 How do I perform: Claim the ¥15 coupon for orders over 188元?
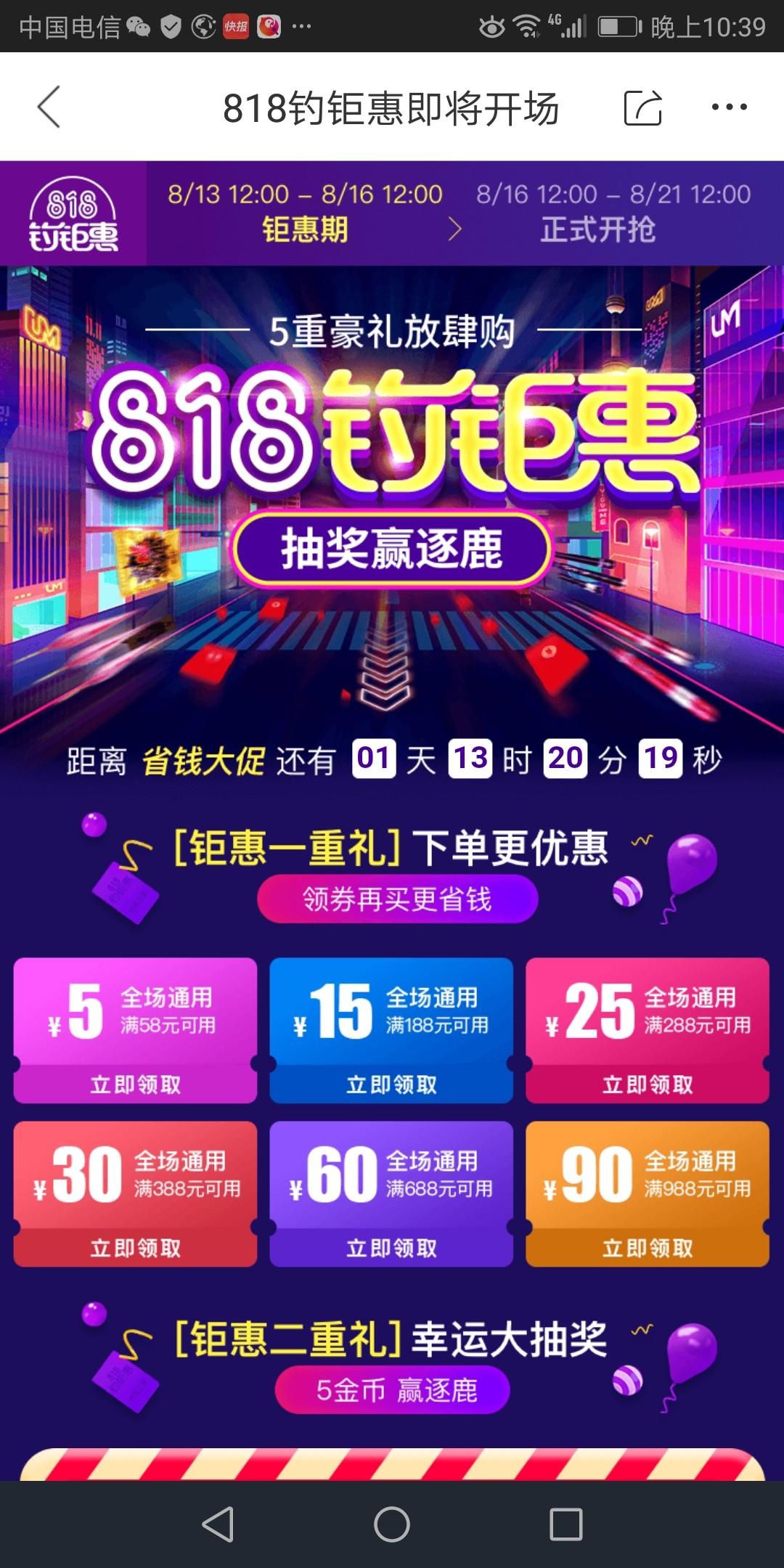point(391,1085)
